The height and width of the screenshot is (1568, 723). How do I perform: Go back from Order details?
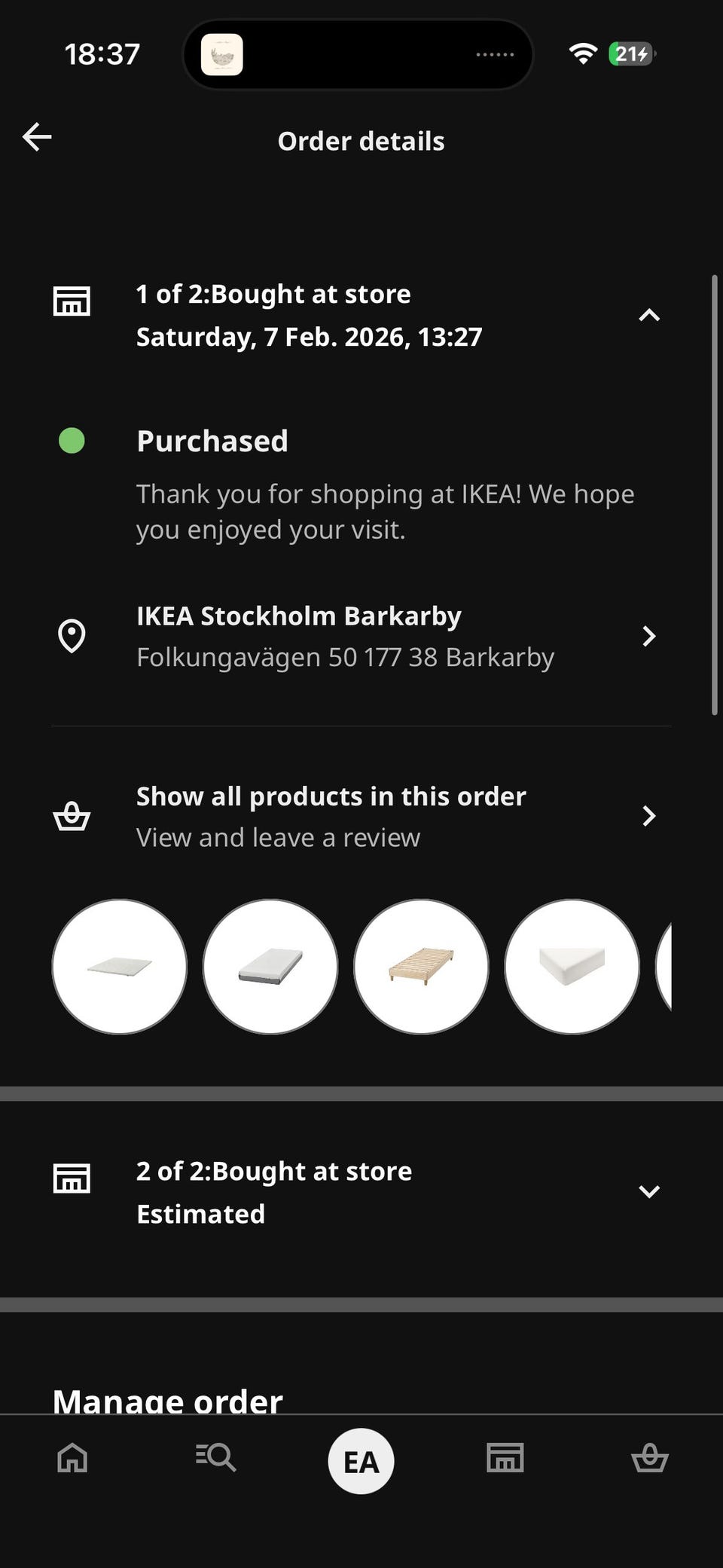point(37,137)
